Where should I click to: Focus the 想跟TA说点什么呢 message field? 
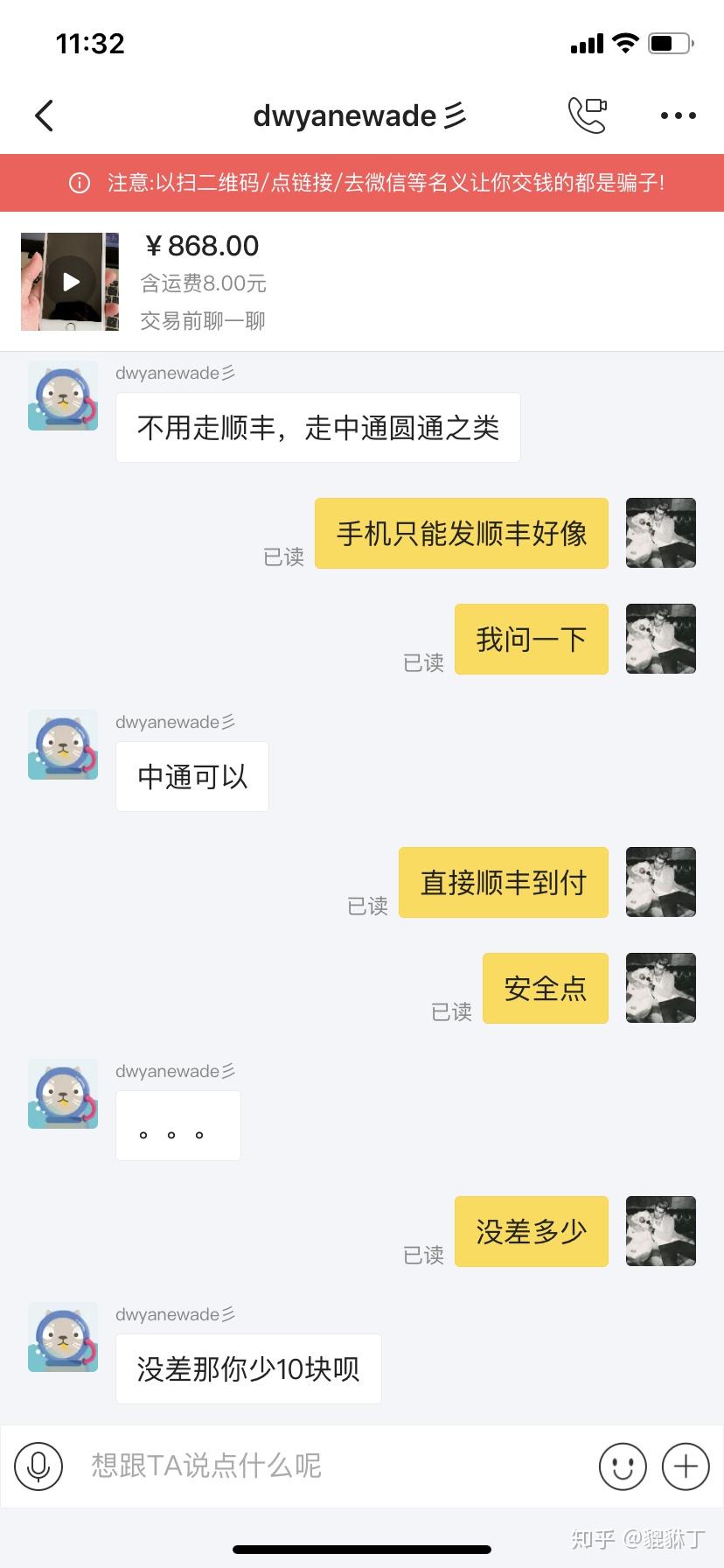click(332, 1466)
